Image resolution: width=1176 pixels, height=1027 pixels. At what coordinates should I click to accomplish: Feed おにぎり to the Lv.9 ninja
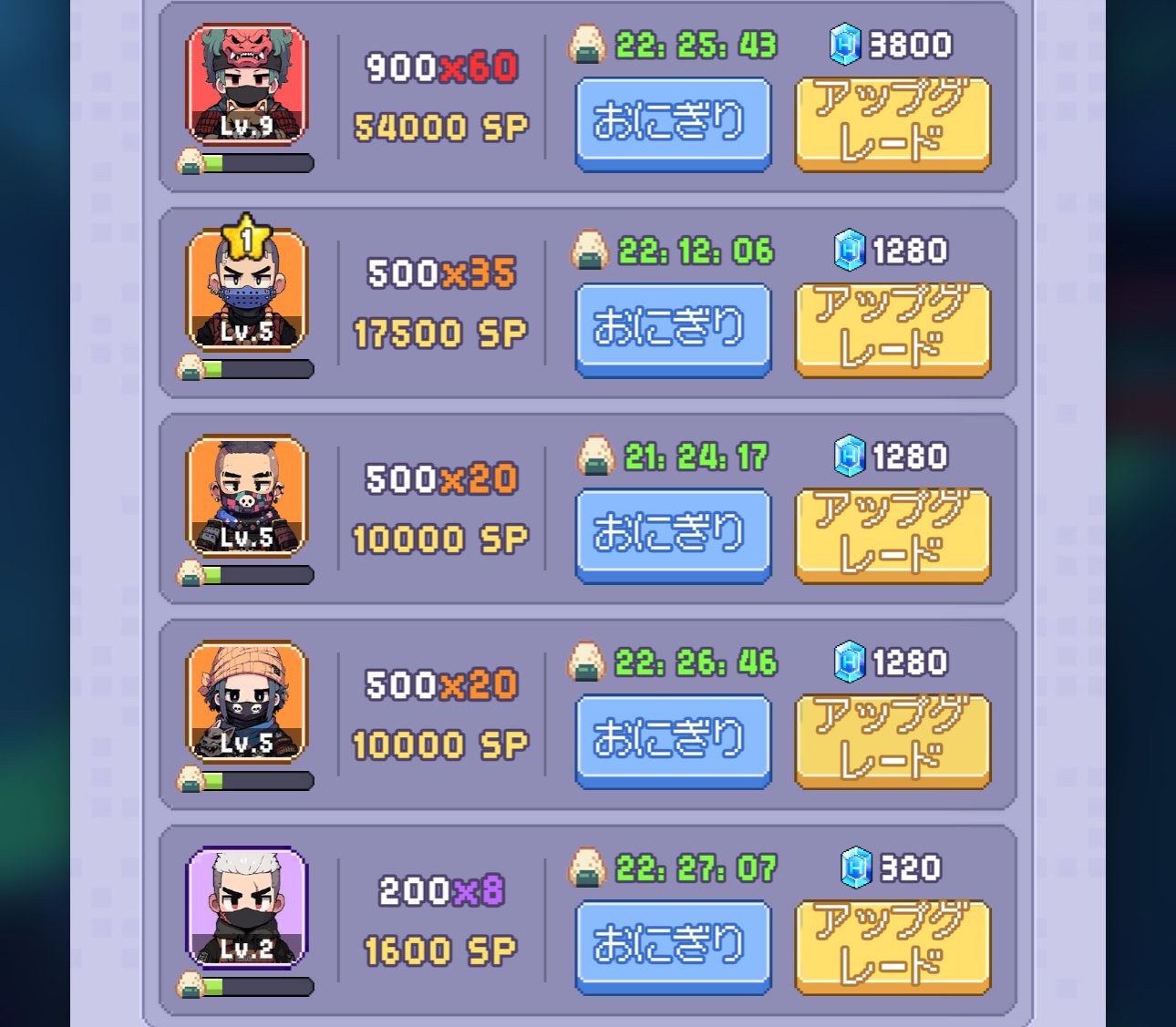coord(673,122)
